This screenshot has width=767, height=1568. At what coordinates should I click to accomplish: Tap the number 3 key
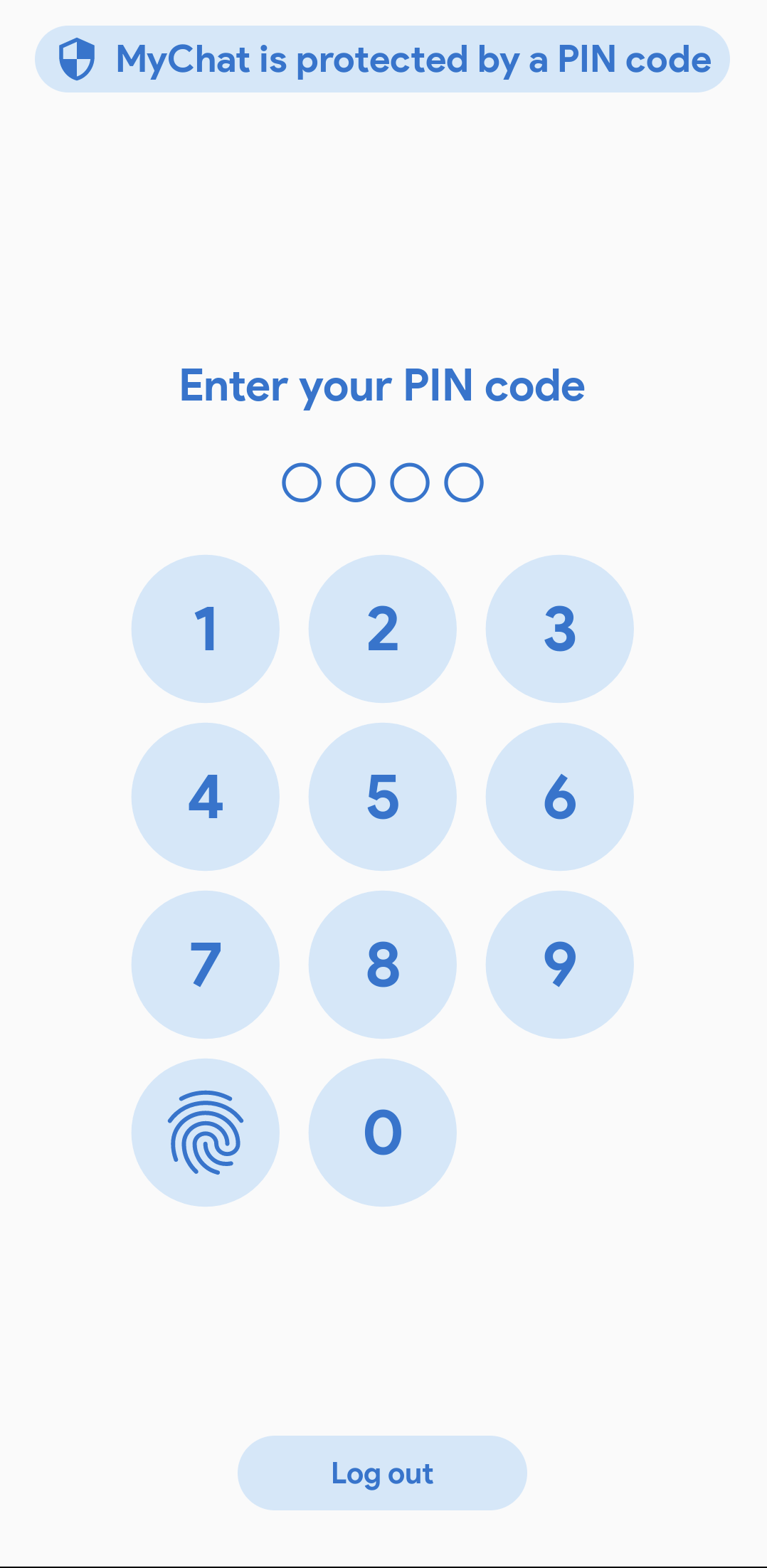click(560, 629)
